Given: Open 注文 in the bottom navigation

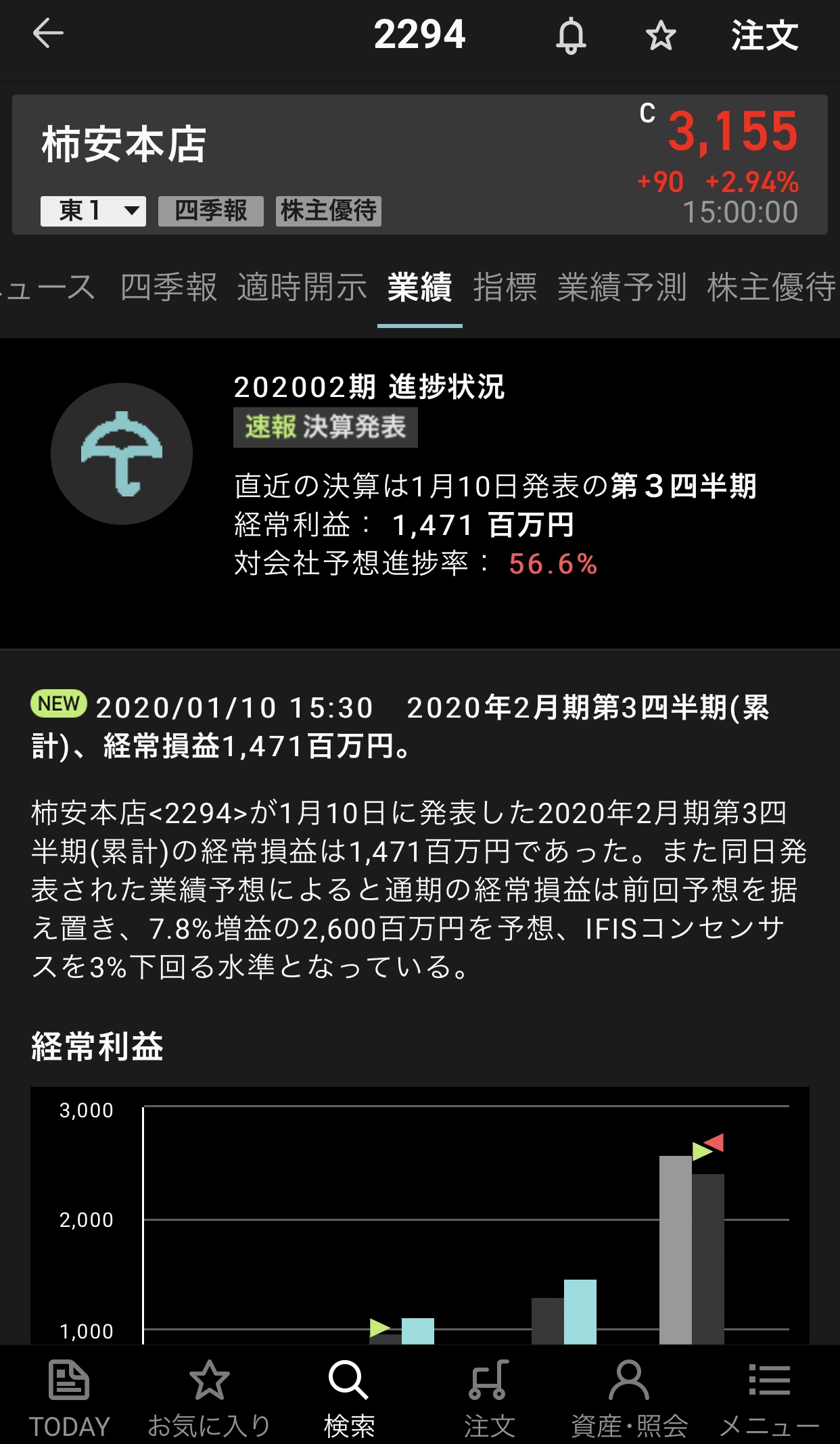Looking at the screenshot, I should tap(489, 1397).
